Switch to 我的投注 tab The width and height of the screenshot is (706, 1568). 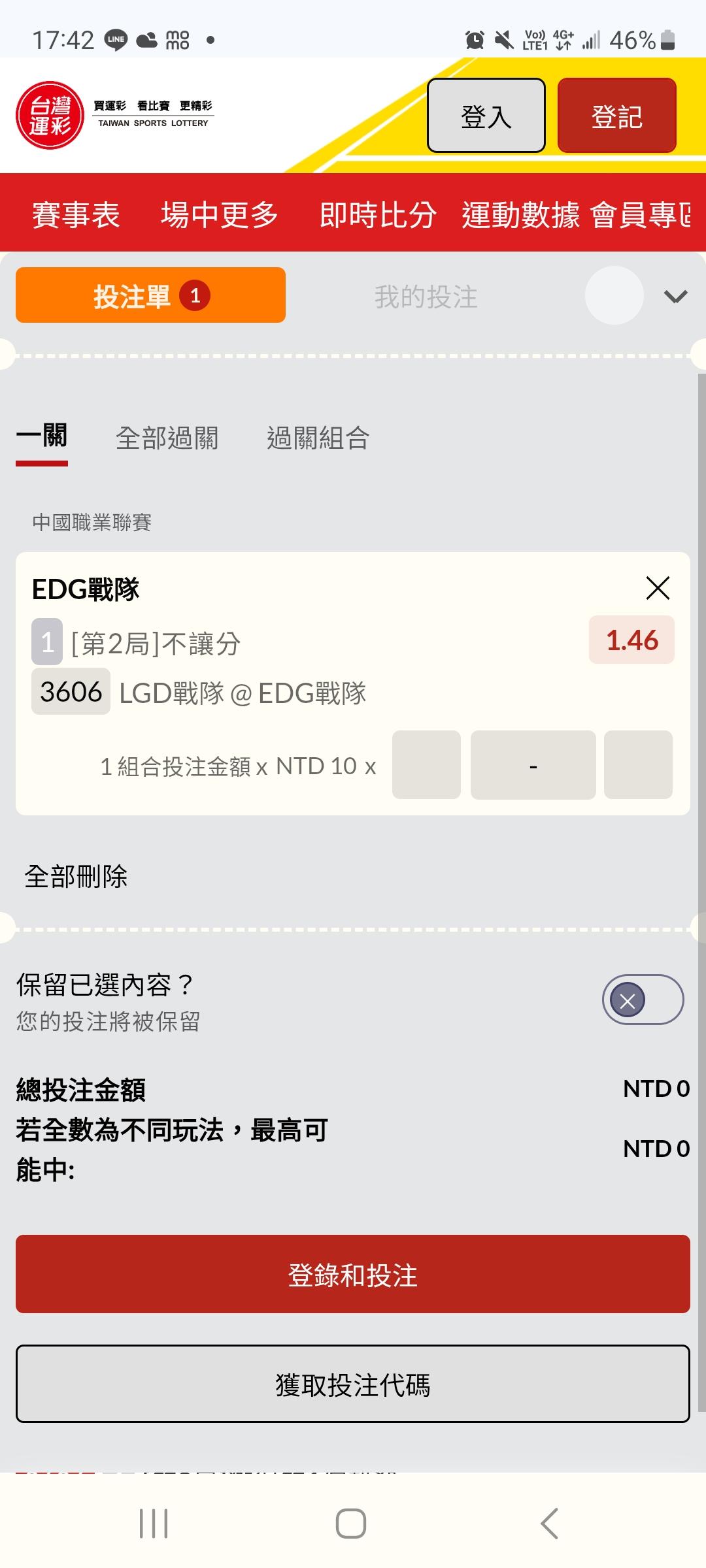426,297
